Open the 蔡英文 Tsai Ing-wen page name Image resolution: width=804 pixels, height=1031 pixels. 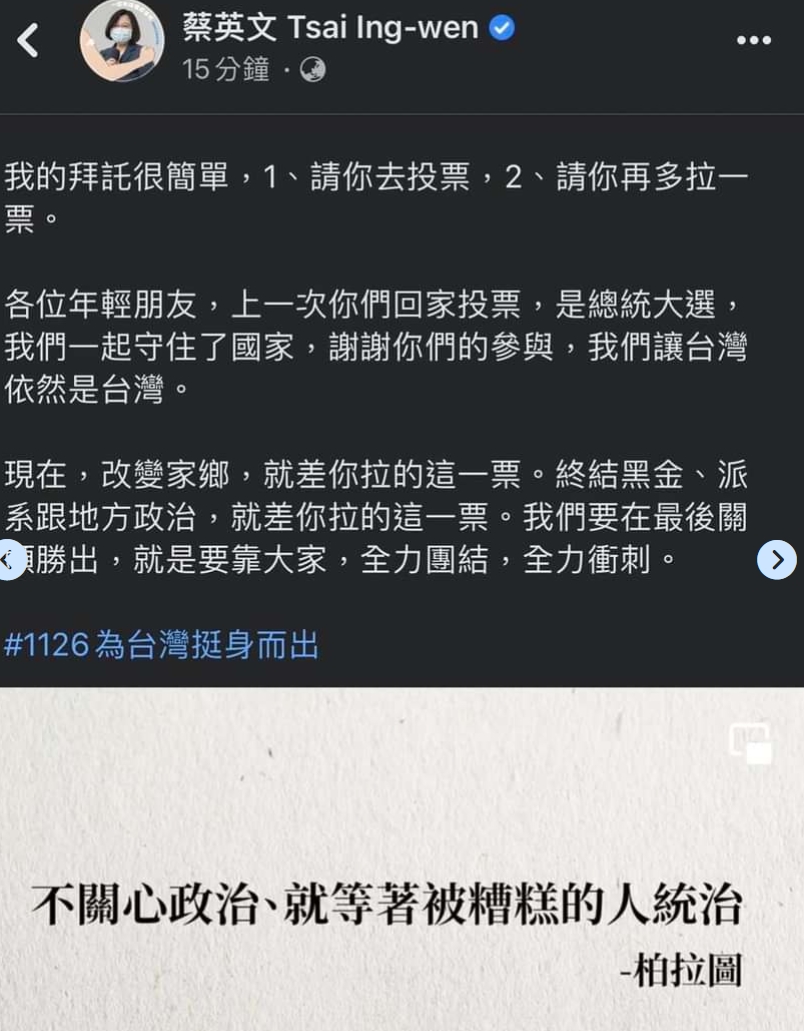click(331, 28)
